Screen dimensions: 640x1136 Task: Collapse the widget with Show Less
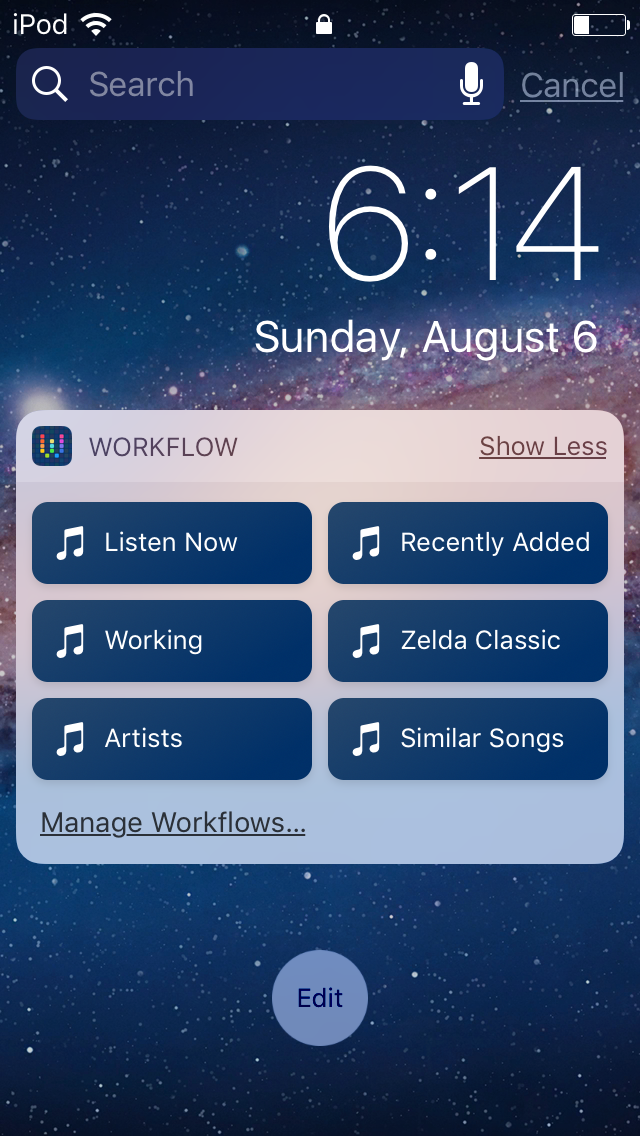click(543, 446)
